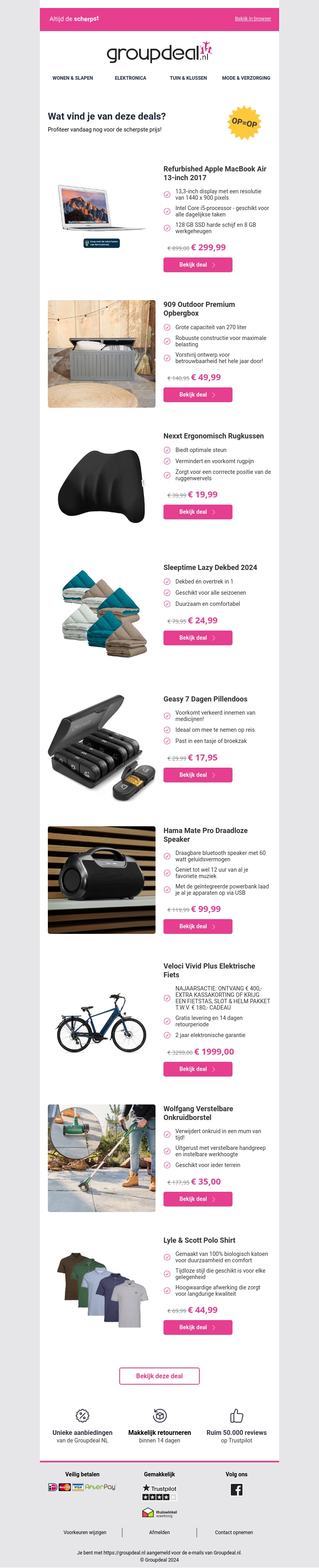Screen dimensions: 319x1568
Task: Open the Elektronica category
Action: coord(130,78)
